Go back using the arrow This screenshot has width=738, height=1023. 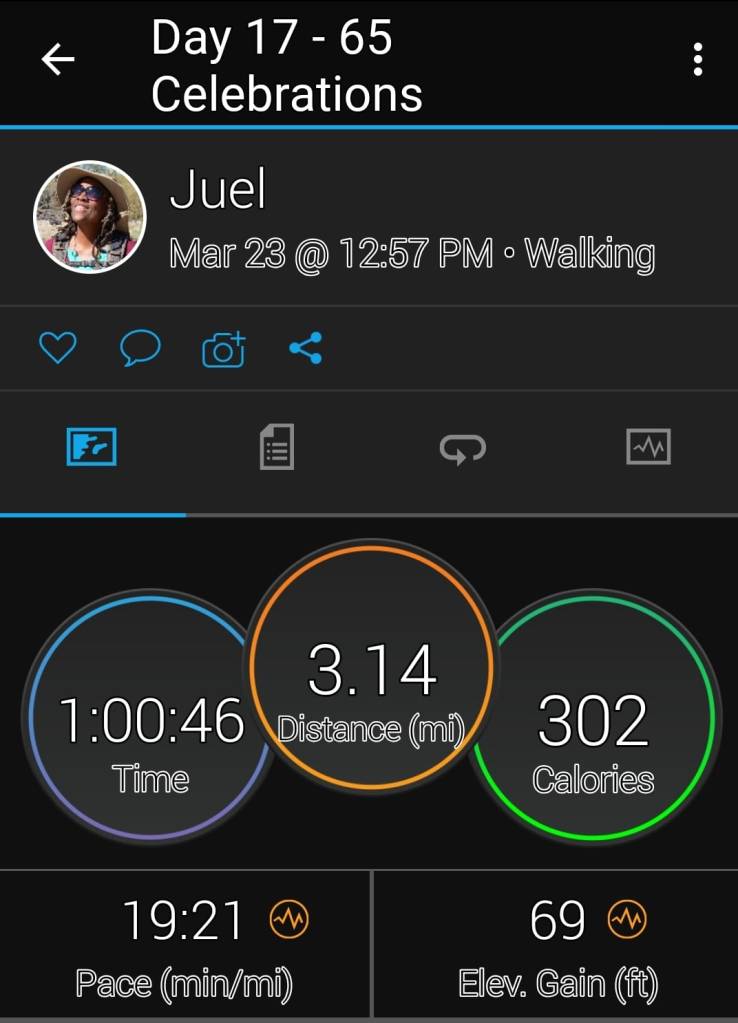click(x=58, y=61)
